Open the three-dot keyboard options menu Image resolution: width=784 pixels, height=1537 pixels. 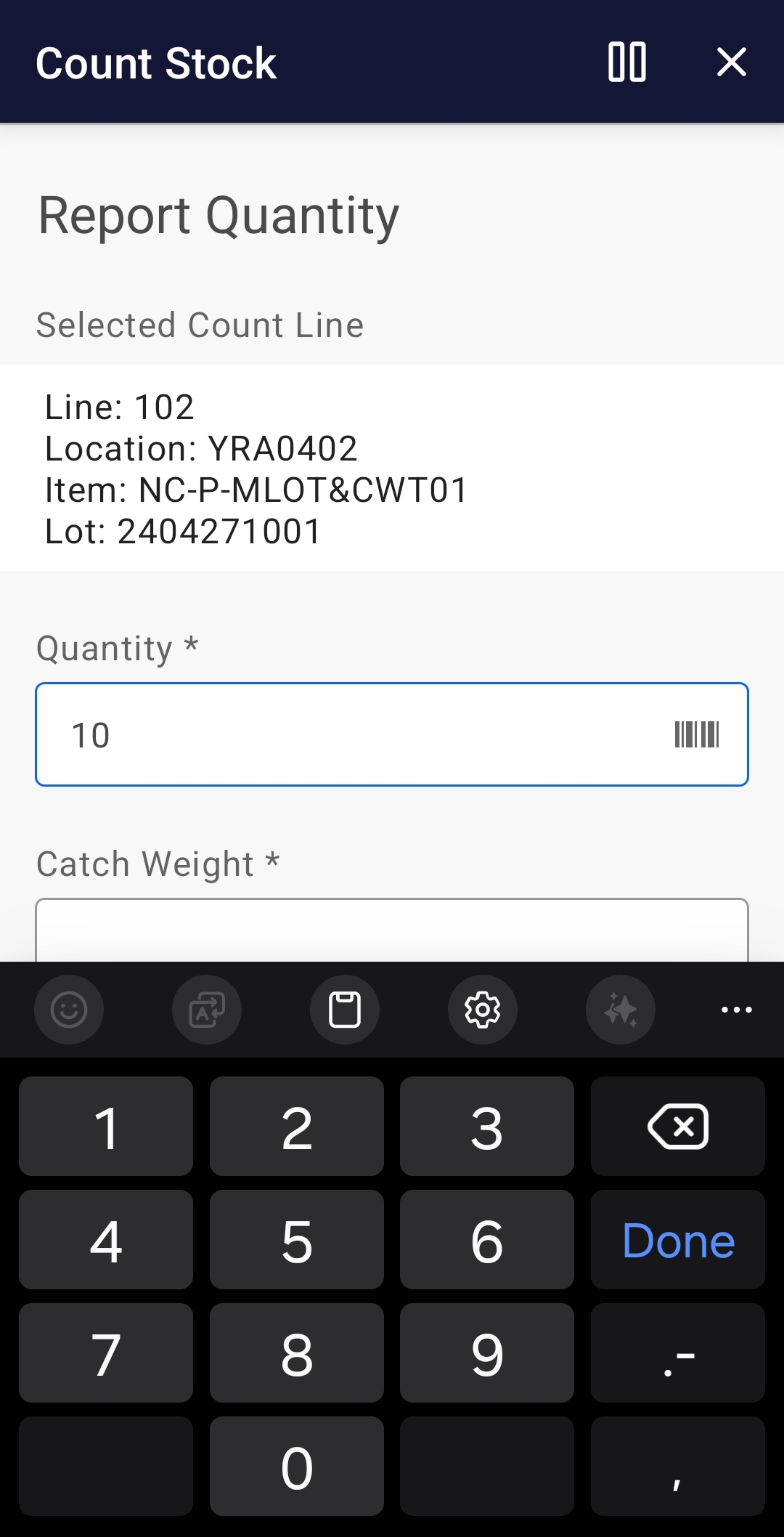point(737,1009)
